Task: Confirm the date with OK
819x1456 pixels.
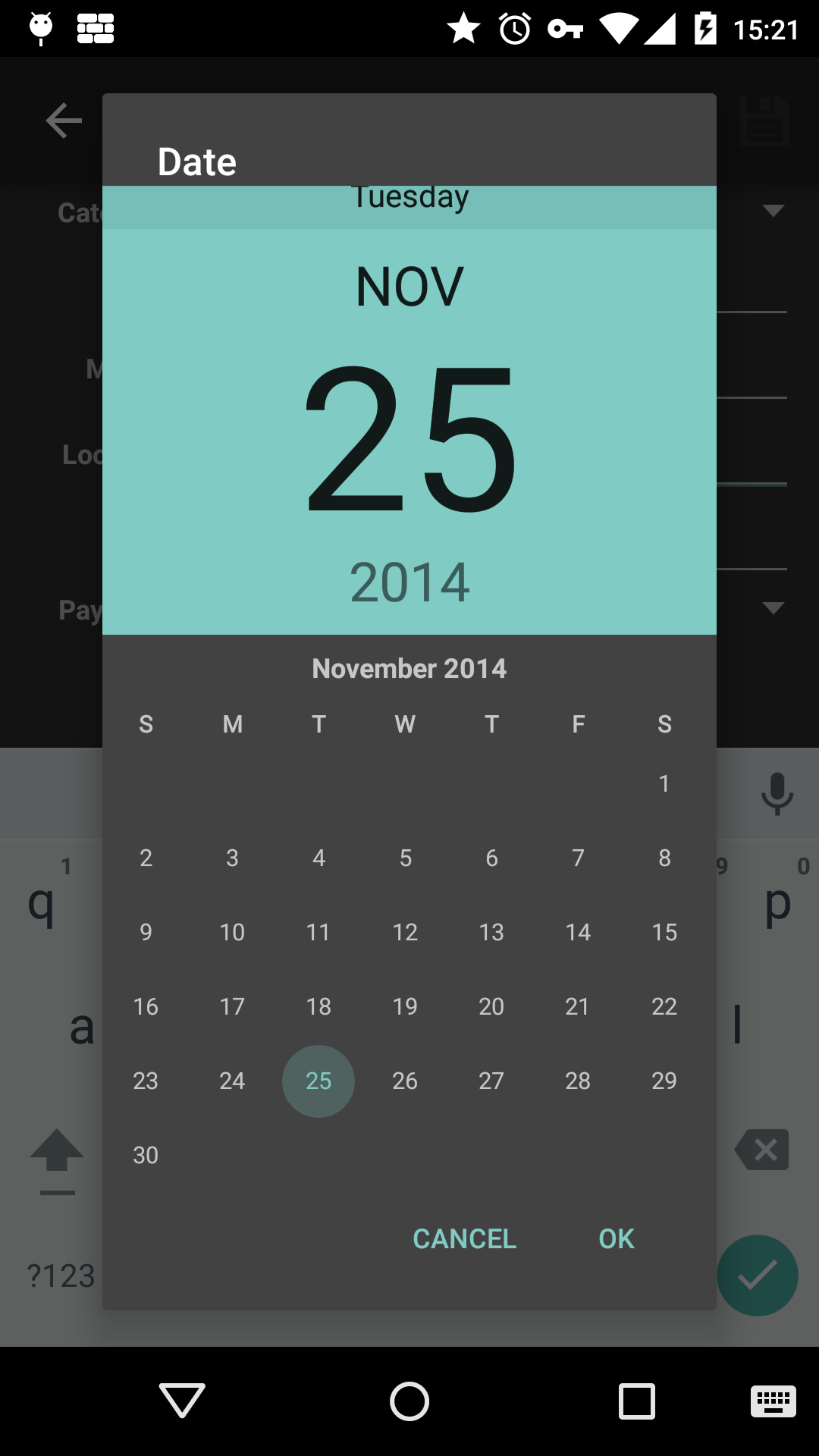Action: pos(616,1238)
